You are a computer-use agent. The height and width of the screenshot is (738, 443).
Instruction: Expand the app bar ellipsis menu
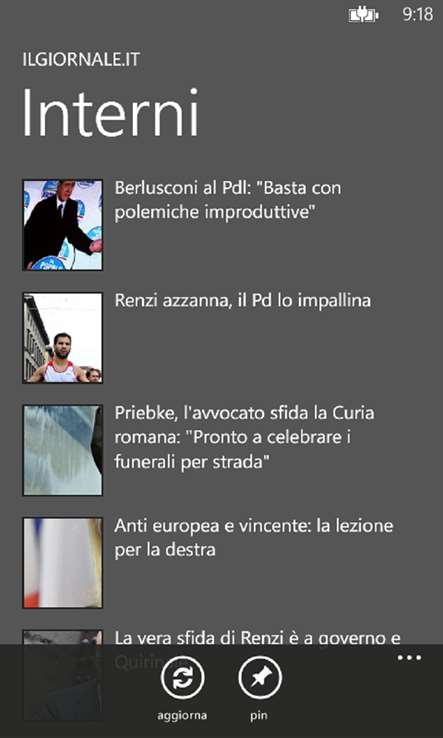[x=409, y=658]
